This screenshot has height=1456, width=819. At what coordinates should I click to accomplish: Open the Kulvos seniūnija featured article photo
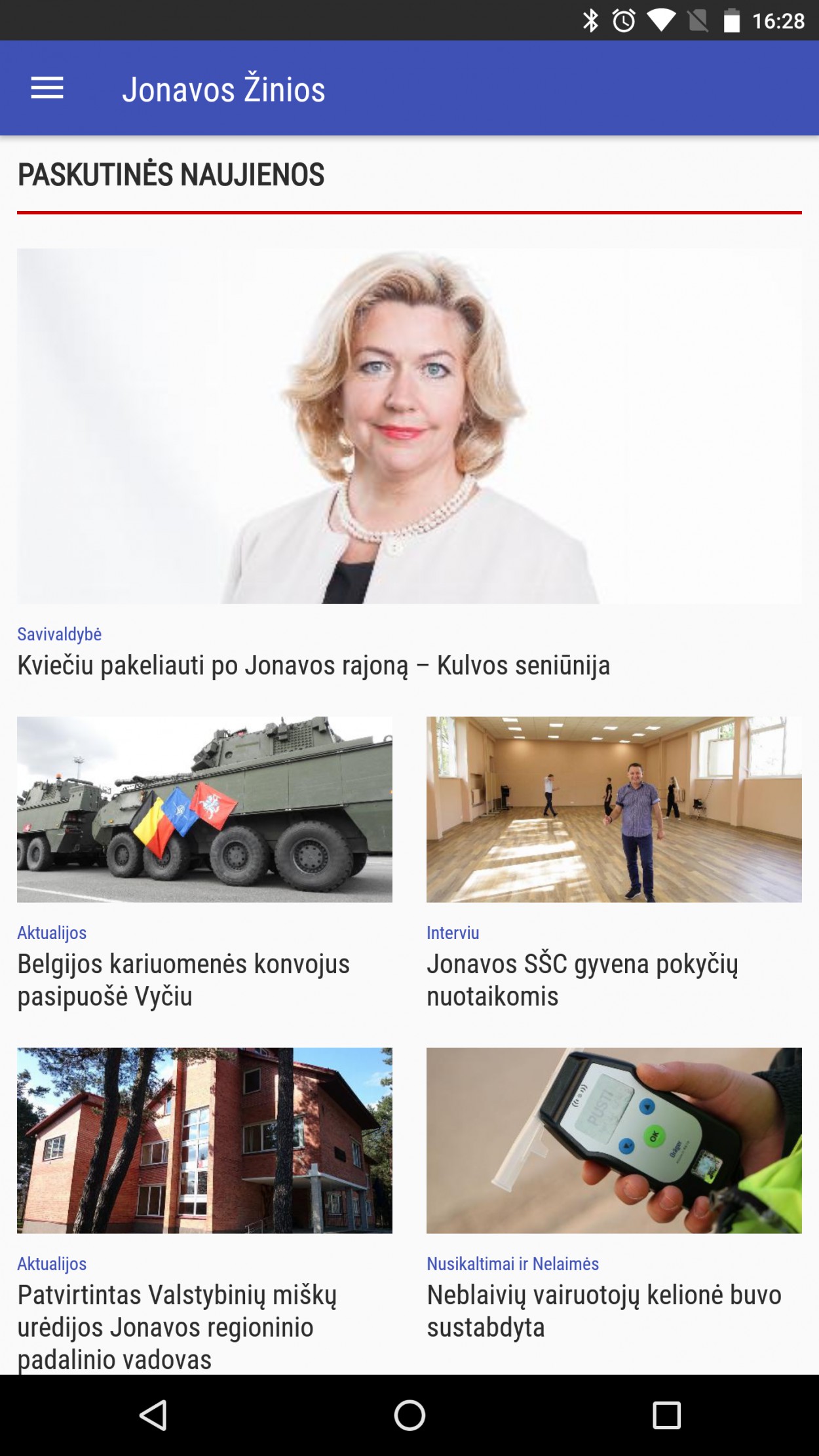tap(409, 426)
